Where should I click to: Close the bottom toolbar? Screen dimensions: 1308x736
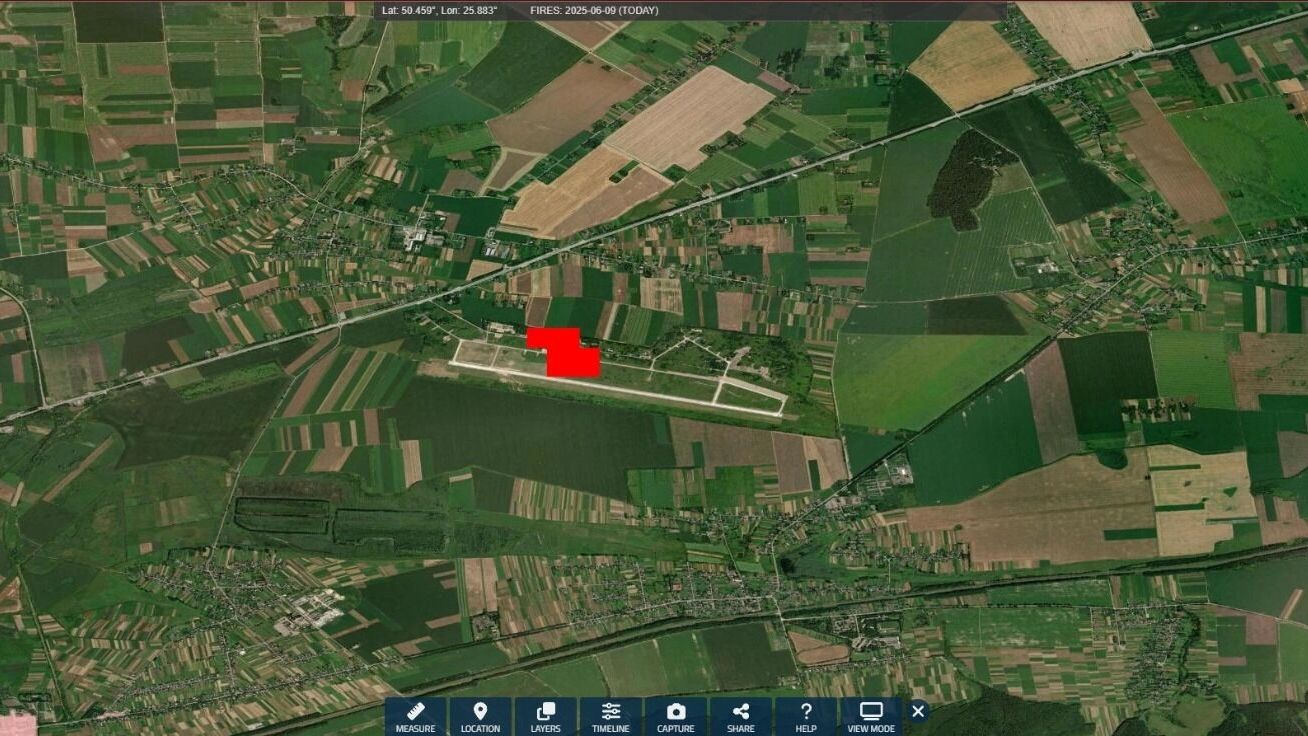(x=918, y=711)
